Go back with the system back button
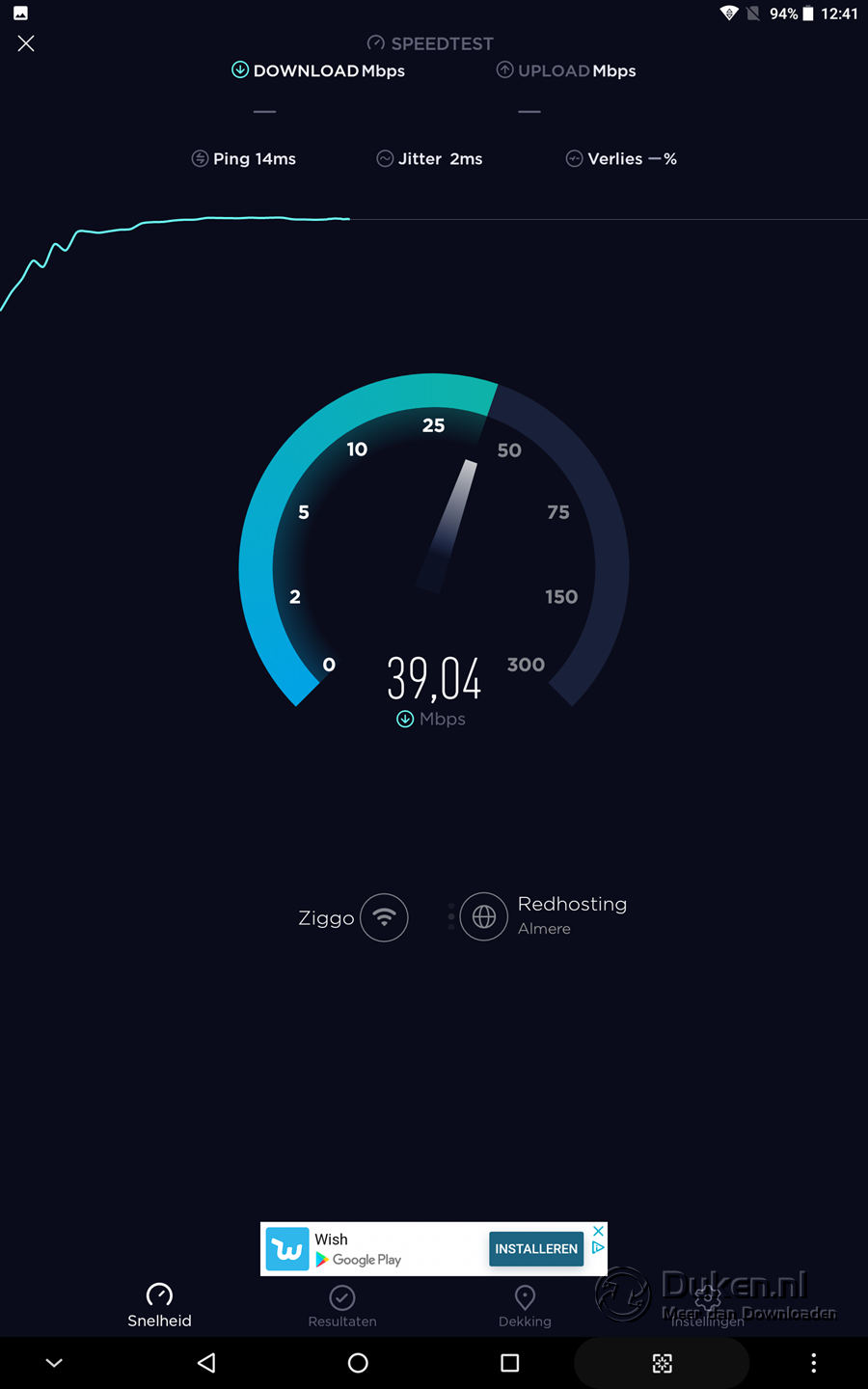868x1389 pixels. click(x=206, y=1362)
